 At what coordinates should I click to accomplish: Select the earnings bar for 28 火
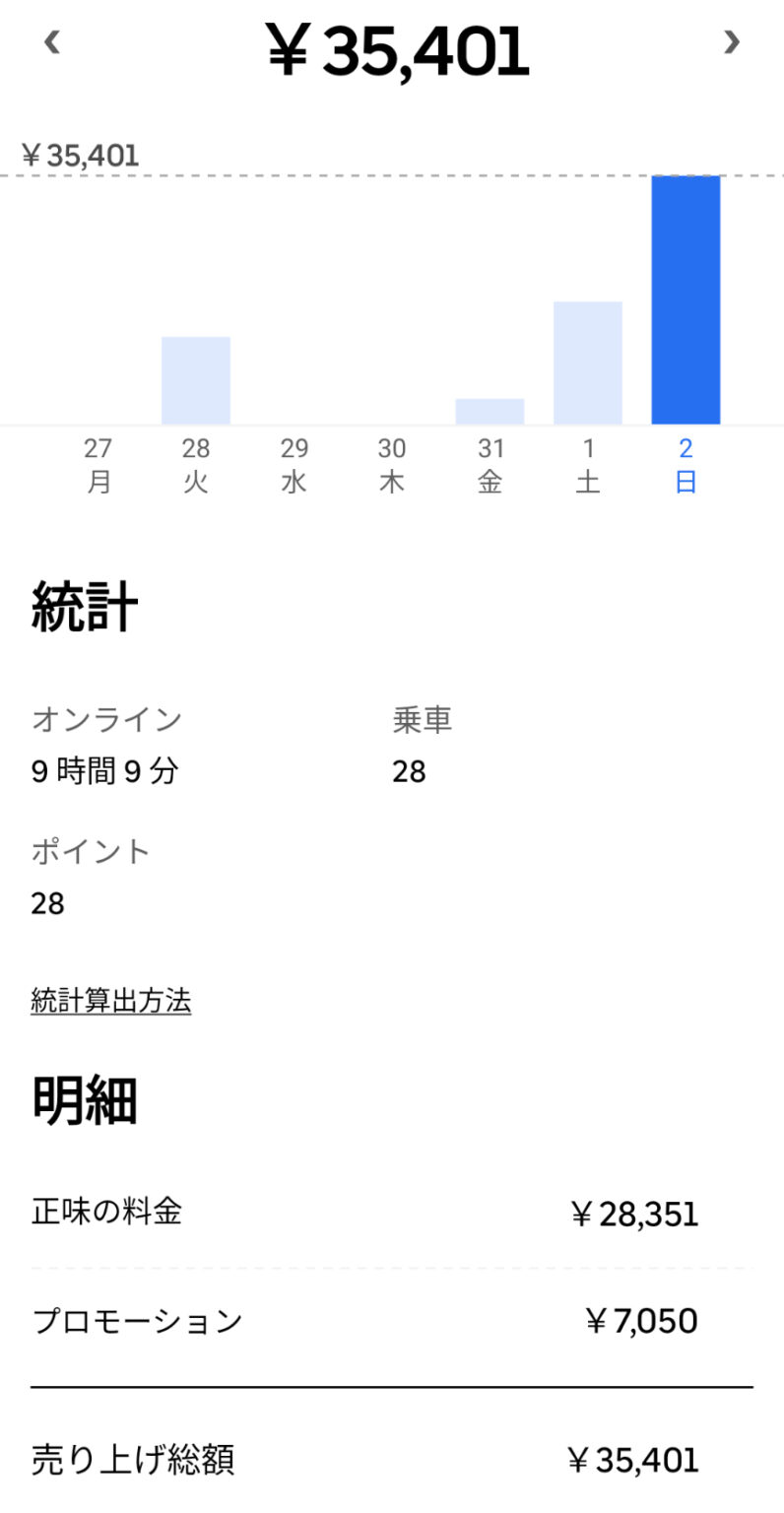196,380
